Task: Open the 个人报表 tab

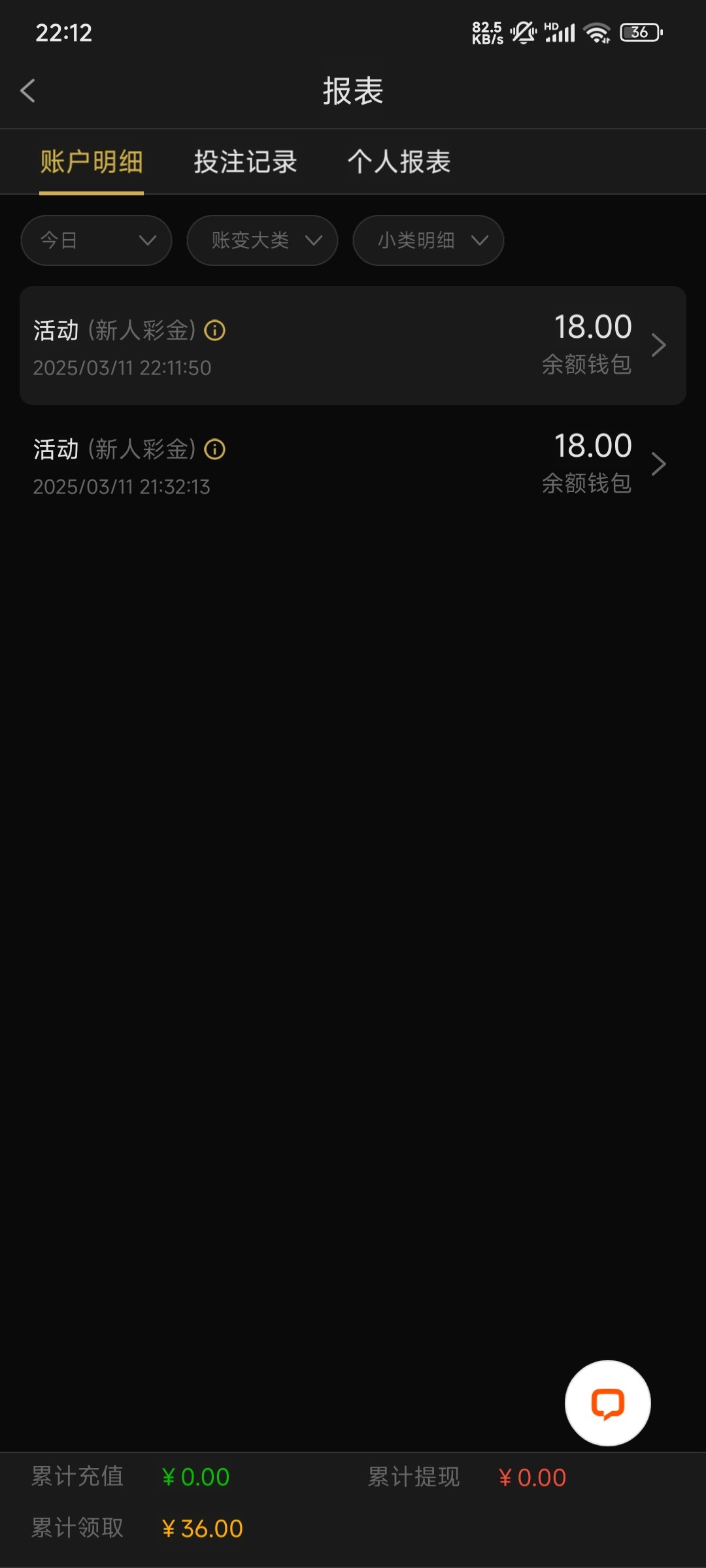Action: [x=399, y=161]
